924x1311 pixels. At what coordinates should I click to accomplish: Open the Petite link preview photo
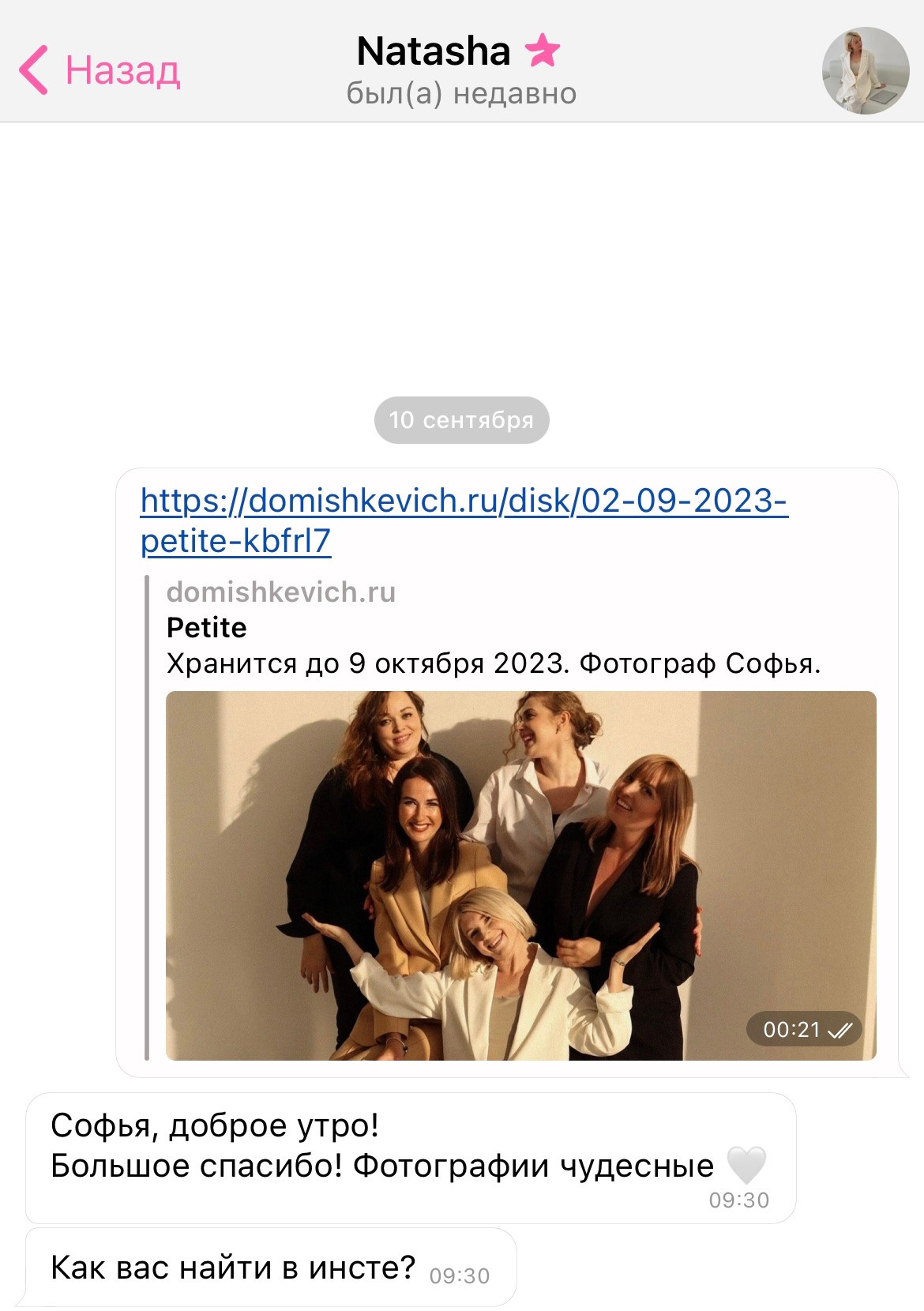tap(520, 875)
